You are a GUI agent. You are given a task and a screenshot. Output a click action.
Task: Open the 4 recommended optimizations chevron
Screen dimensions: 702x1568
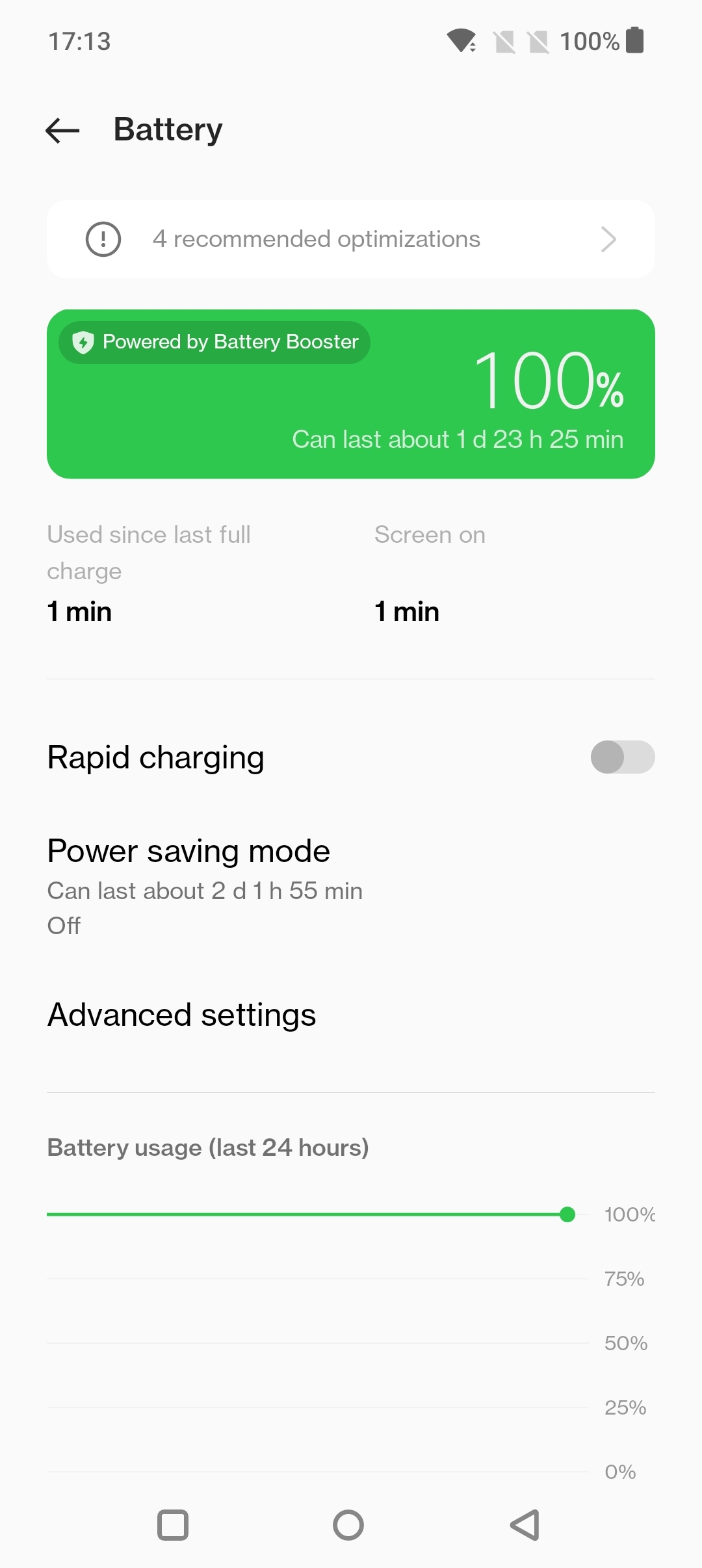[608, 239]
